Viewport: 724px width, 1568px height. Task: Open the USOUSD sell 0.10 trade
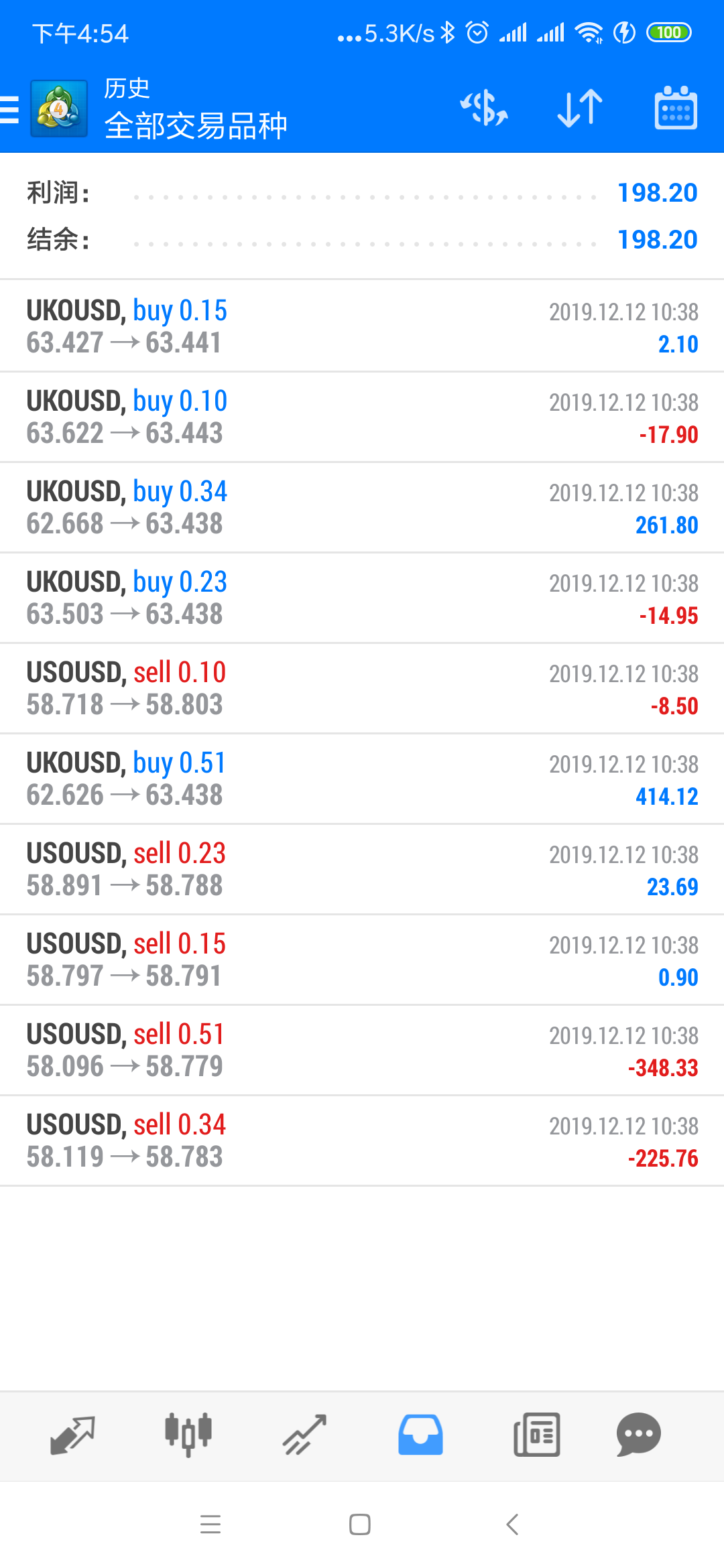362,688
